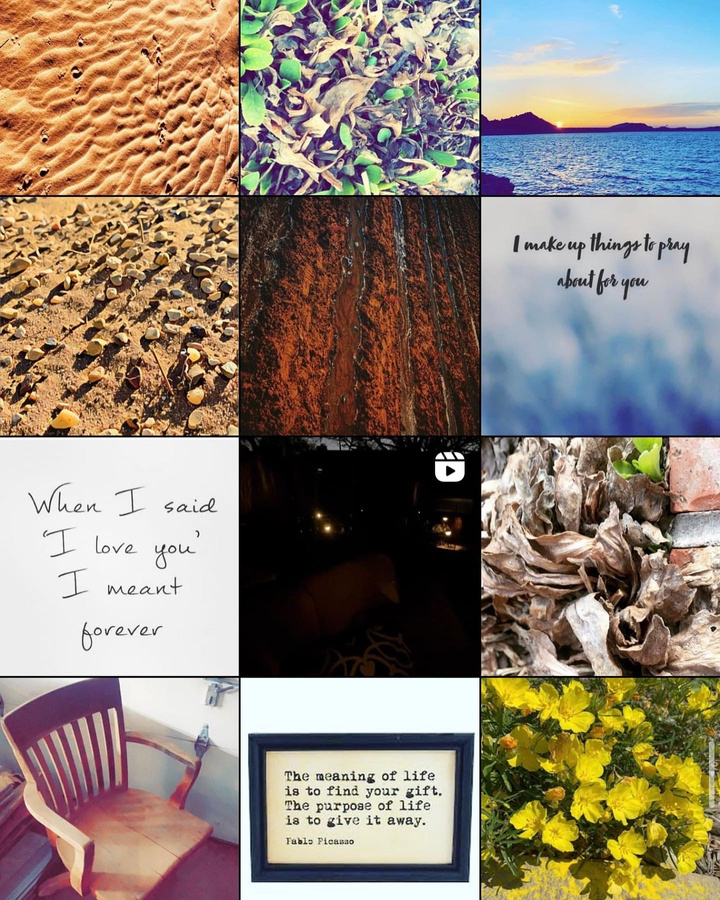The width and height of the screenshot is (720, 900).
Task: Open the pebbles on sand post
Action: tap(119, 316)
